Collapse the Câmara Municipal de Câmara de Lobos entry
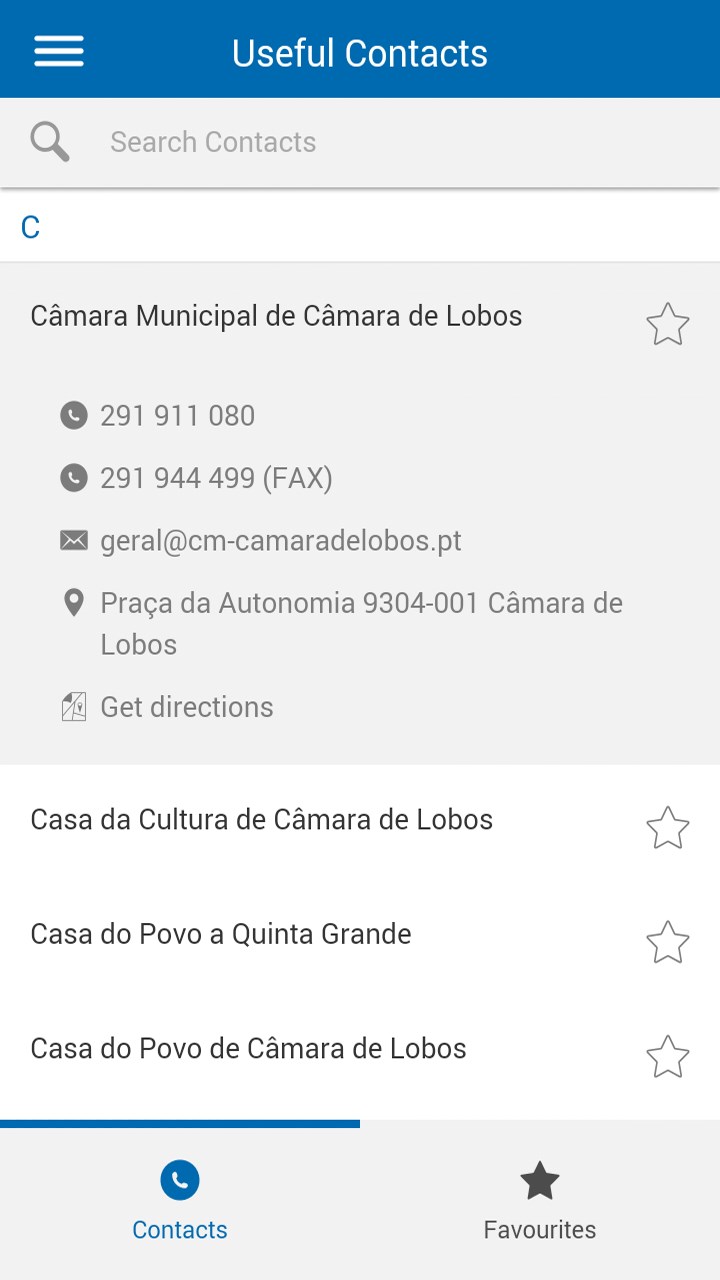 [277, 317]
